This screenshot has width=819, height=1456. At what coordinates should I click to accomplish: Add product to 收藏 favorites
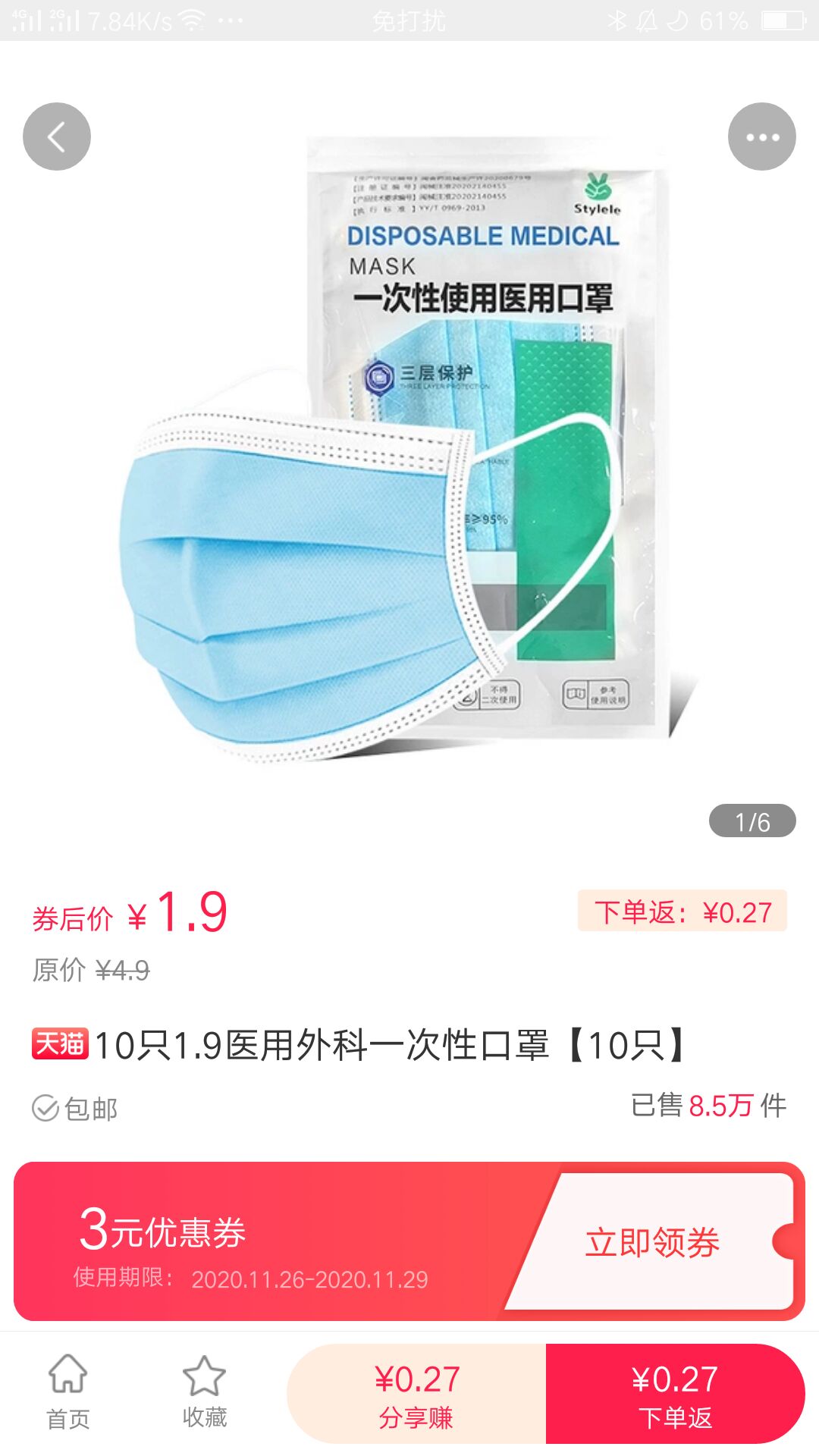[x=204, y=1393]
